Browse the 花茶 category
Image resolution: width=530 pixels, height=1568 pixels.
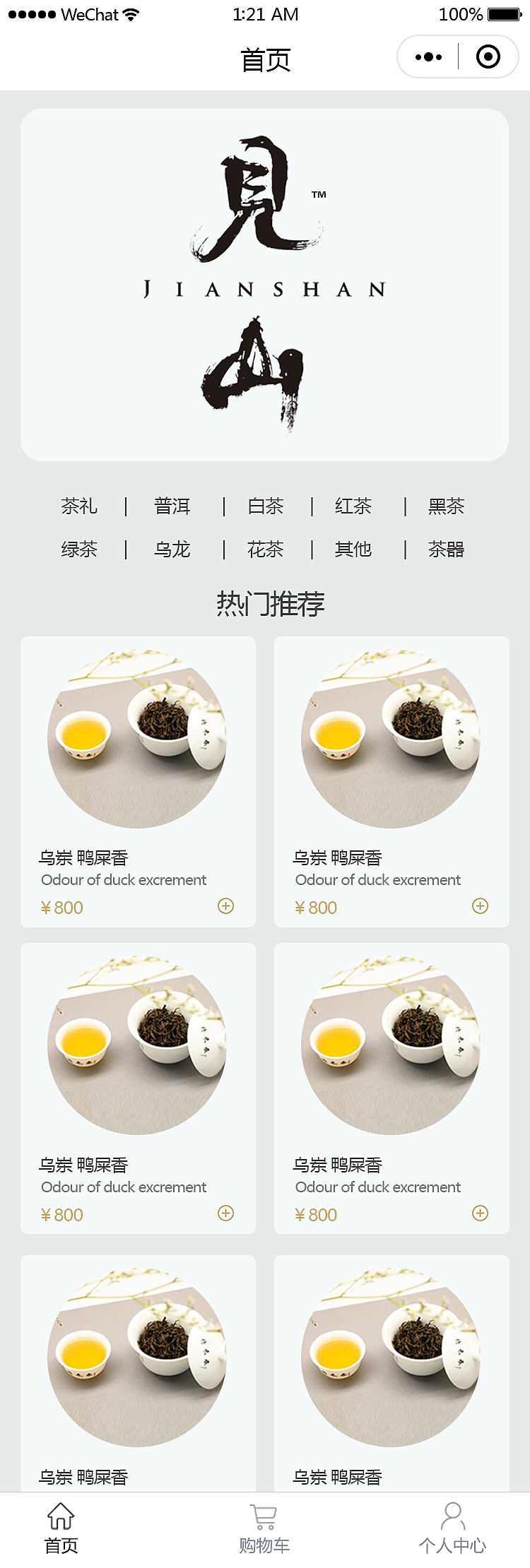[264, 549]
